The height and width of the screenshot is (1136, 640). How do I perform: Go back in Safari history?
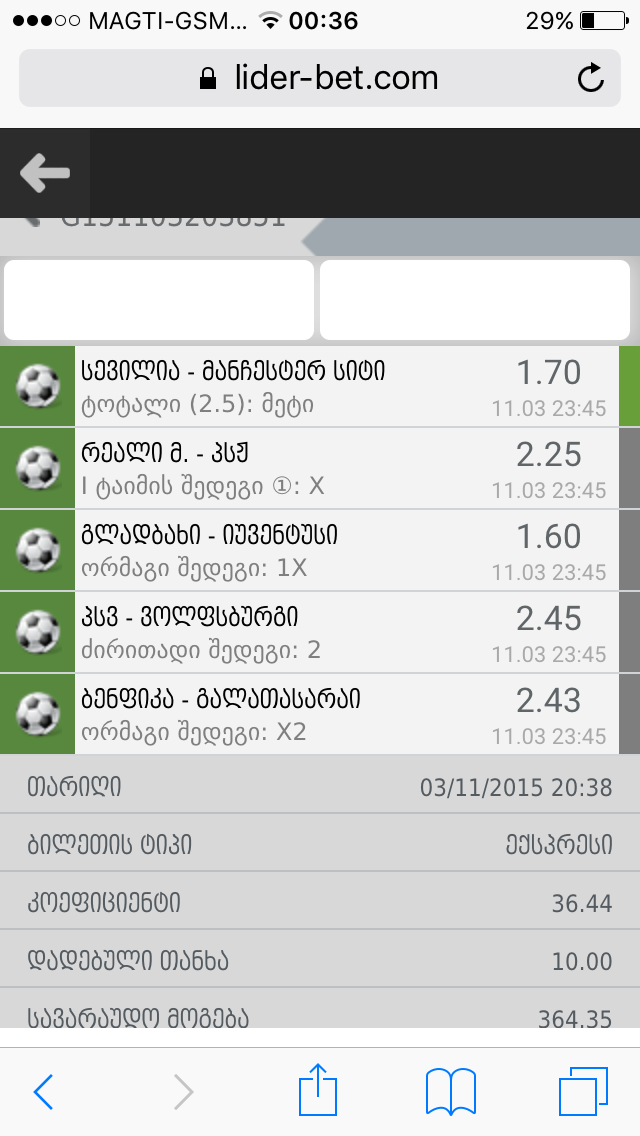(43, 1091)
